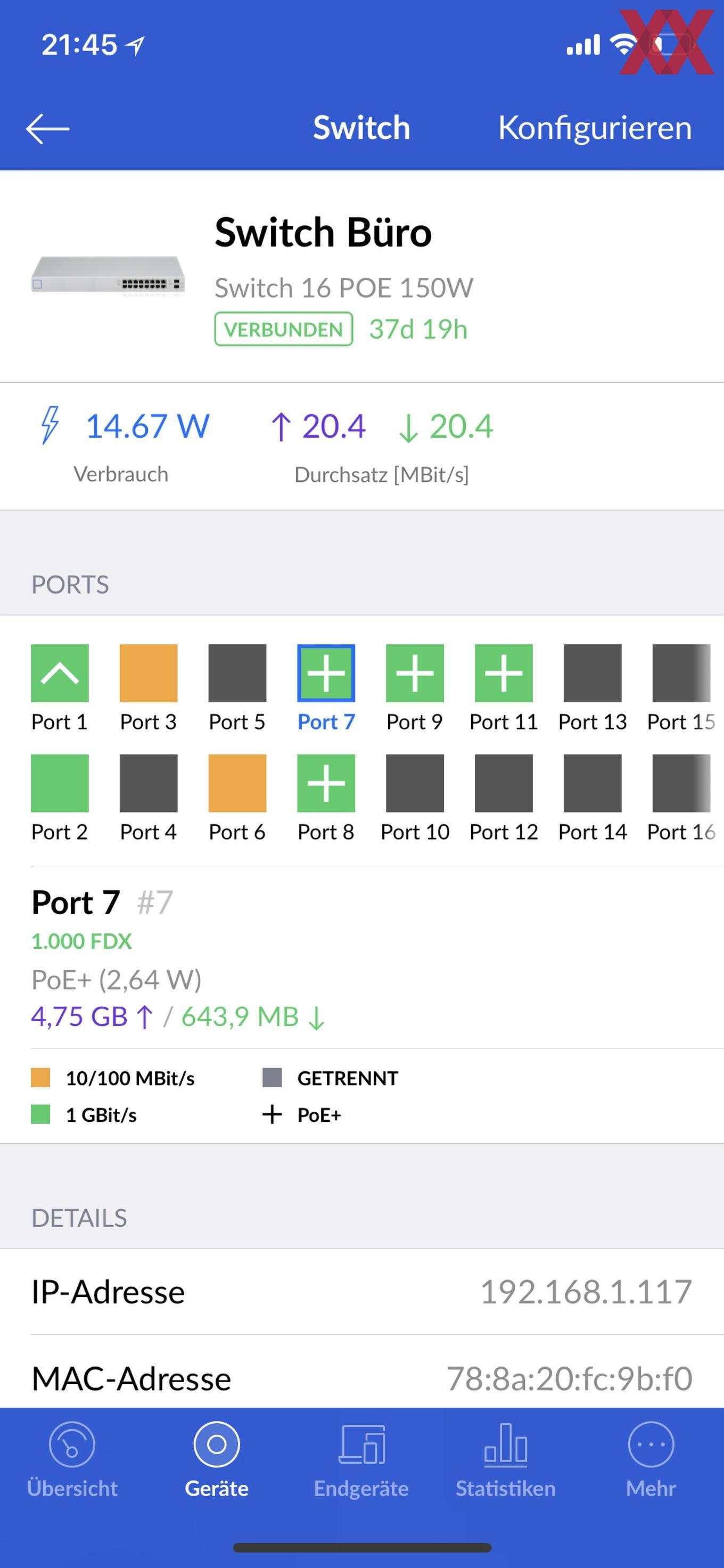Open Konfigurieren settings for the switch
This screenshot has width=724, height=1568.
(x=595, y=128)
